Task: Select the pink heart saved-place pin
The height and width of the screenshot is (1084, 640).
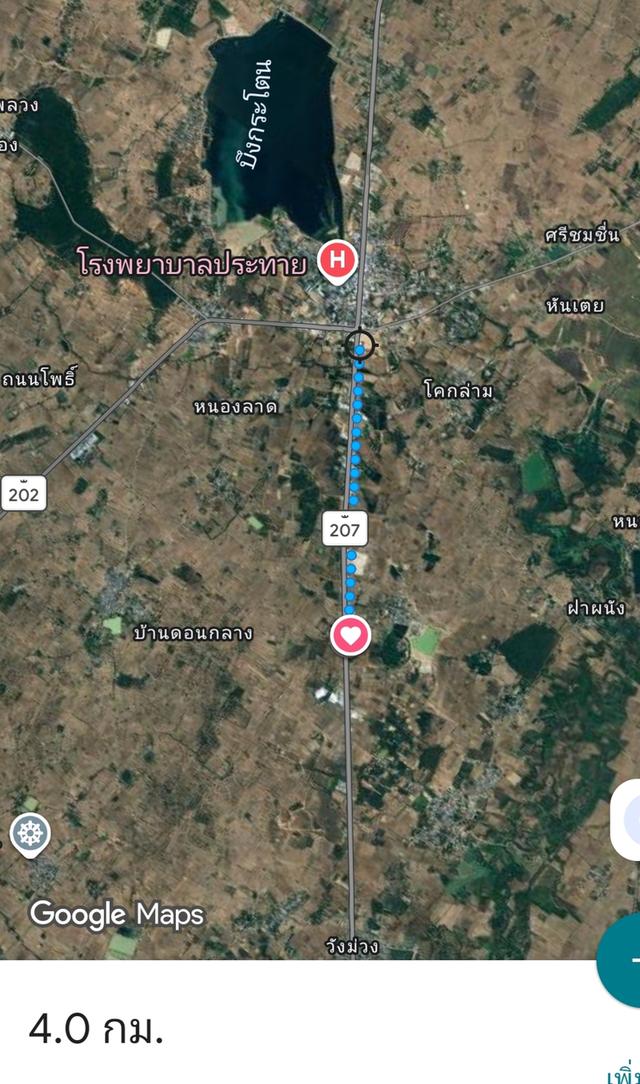Action: point(350,634)
